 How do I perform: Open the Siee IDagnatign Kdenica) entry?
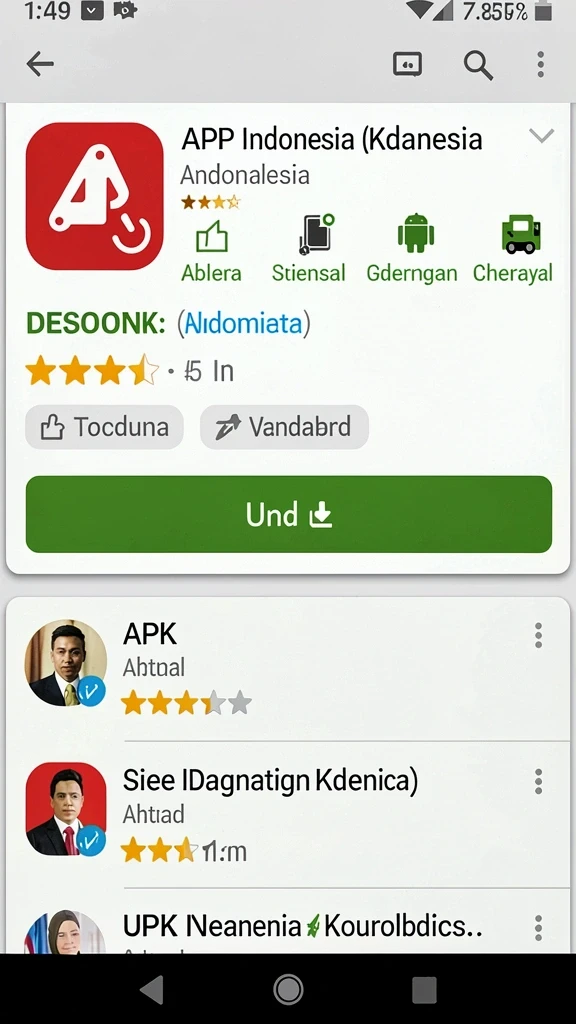click(x=288, y=814)
